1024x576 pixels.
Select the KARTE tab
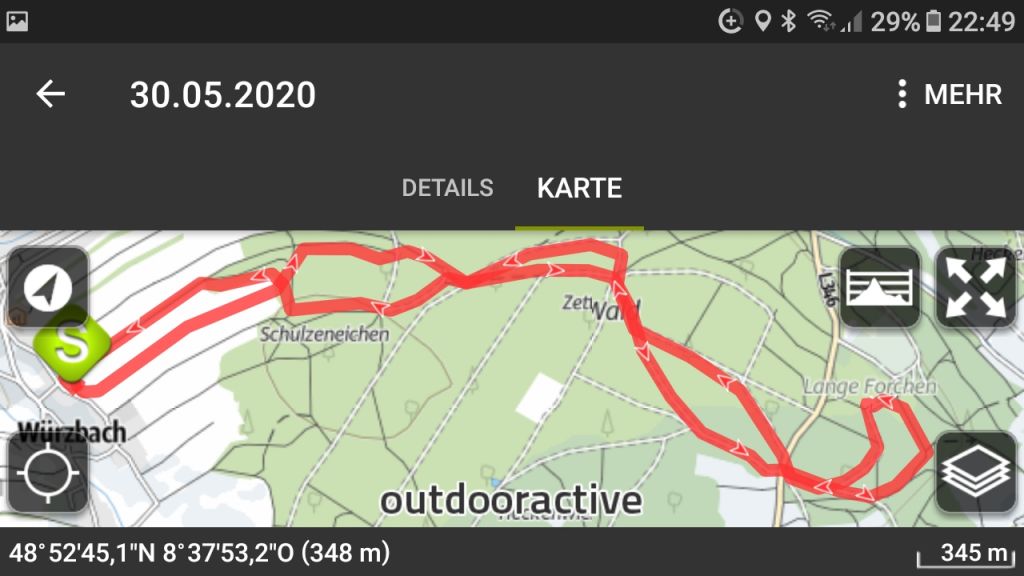click(579, 188)
